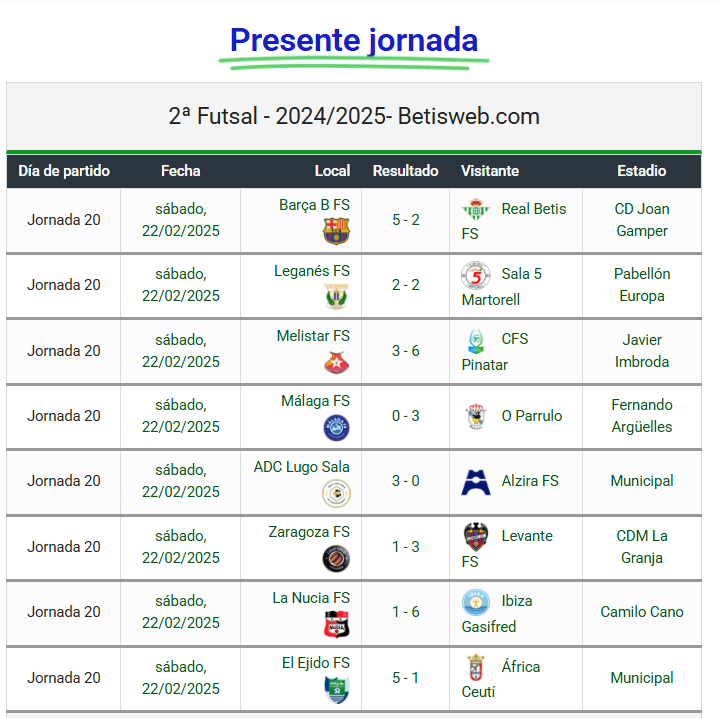Select the Alzira FS team link
Viewport: 721px width, 718px height.
tap(529, 481)
